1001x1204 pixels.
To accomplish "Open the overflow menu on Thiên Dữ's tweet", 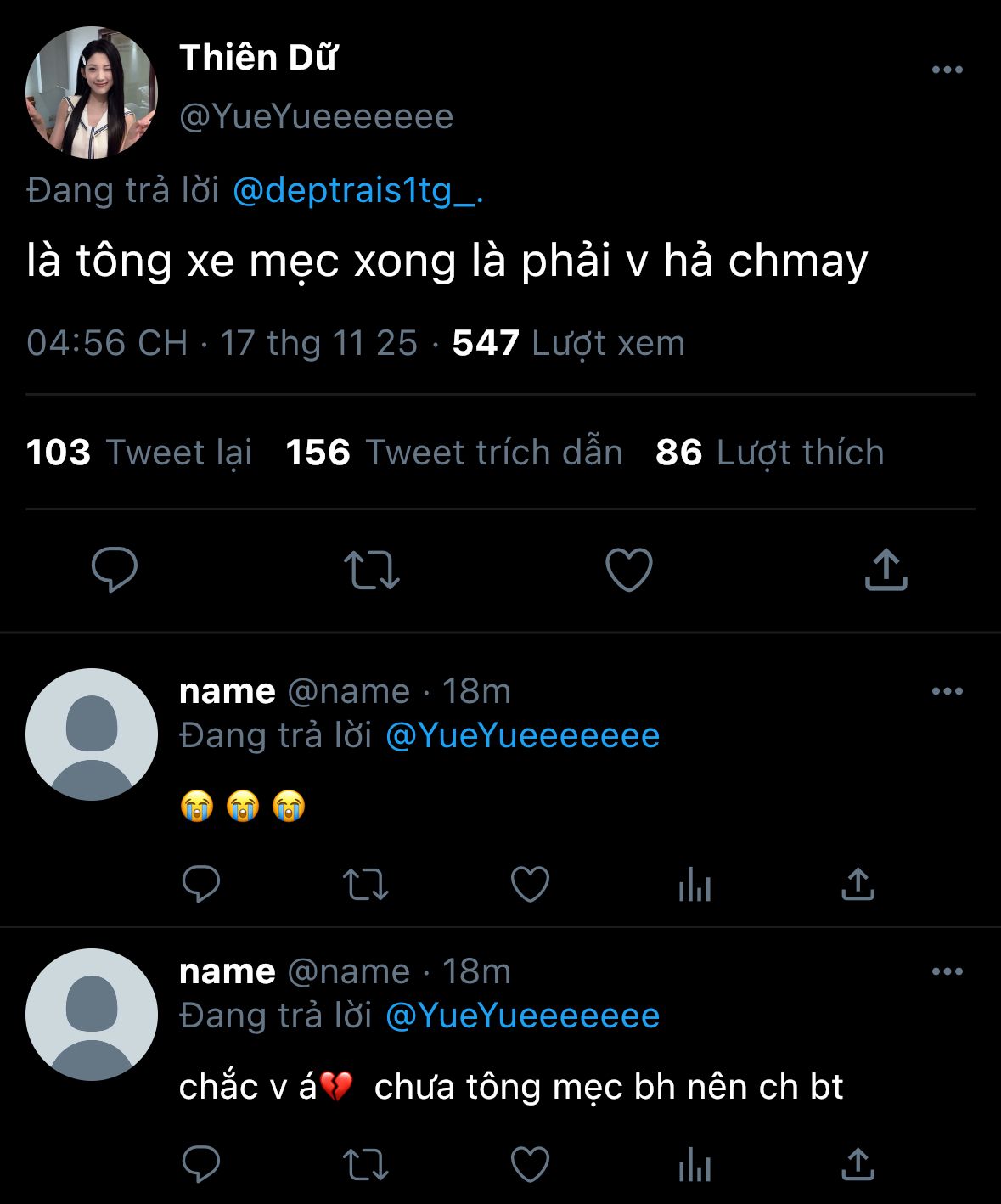I will (x=947, y=70).
